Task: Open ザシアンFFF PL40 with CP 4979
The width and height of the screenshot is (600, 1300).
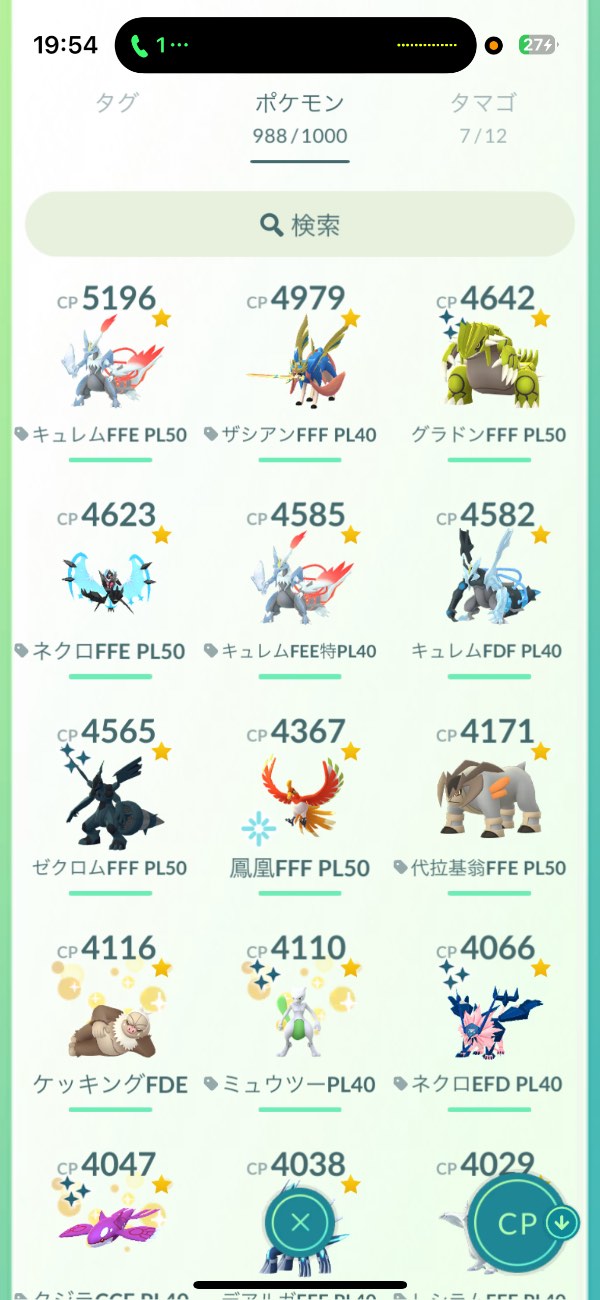Action: pos(300,365)
